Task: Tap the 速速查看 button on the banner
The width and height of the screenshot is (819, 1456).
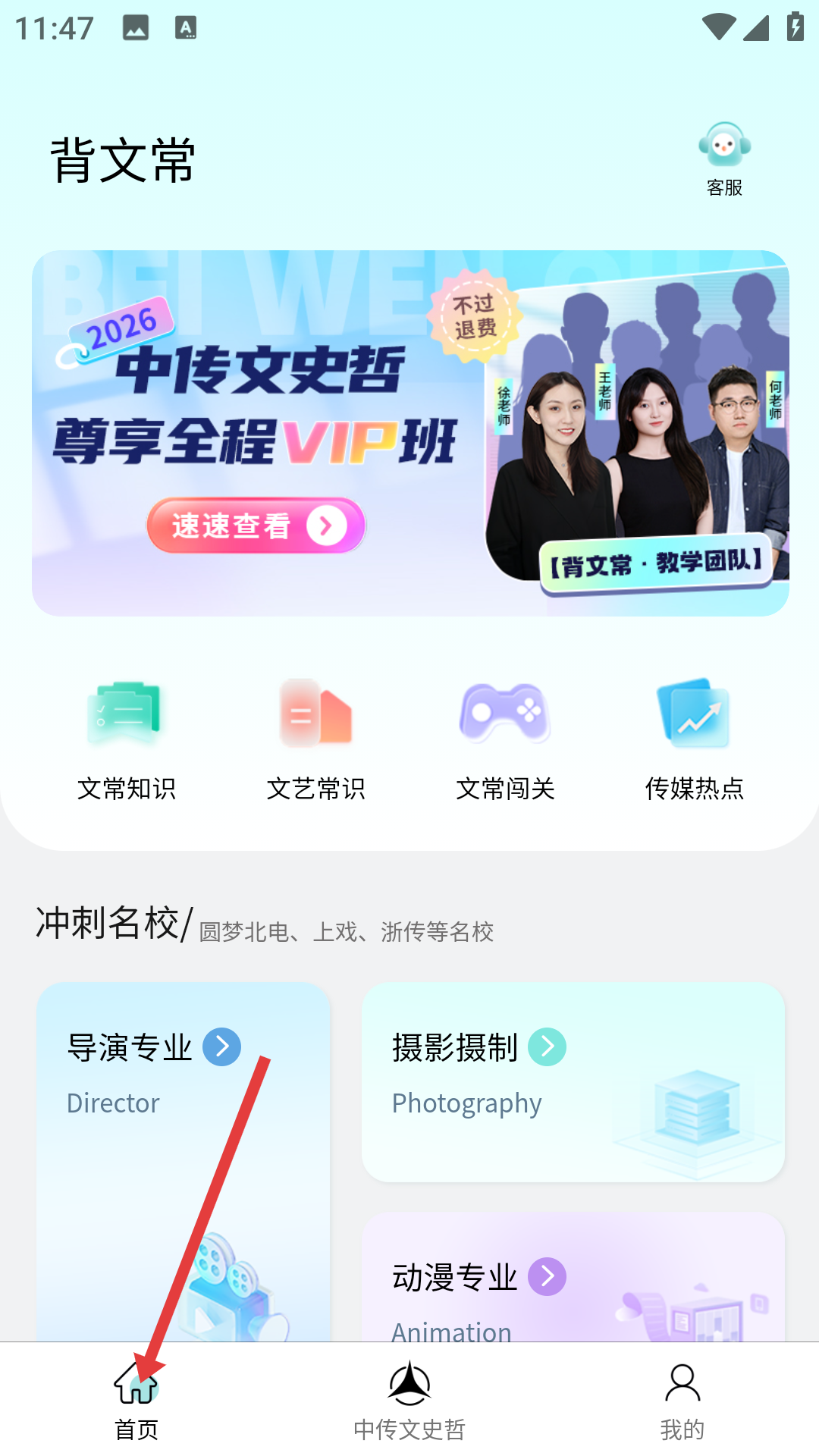Action: point(256,526)
